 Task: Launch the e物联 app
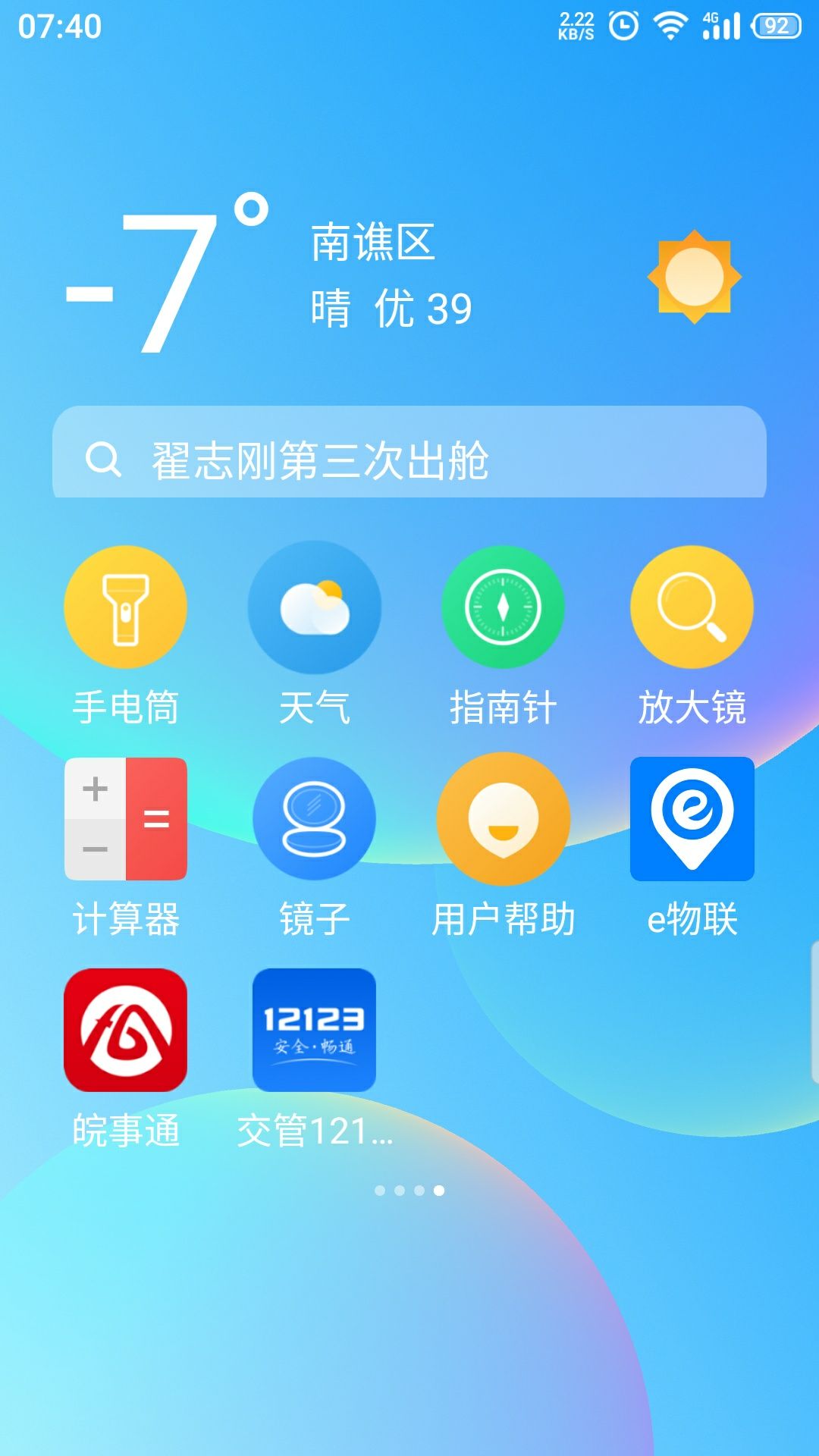[692, 819]
